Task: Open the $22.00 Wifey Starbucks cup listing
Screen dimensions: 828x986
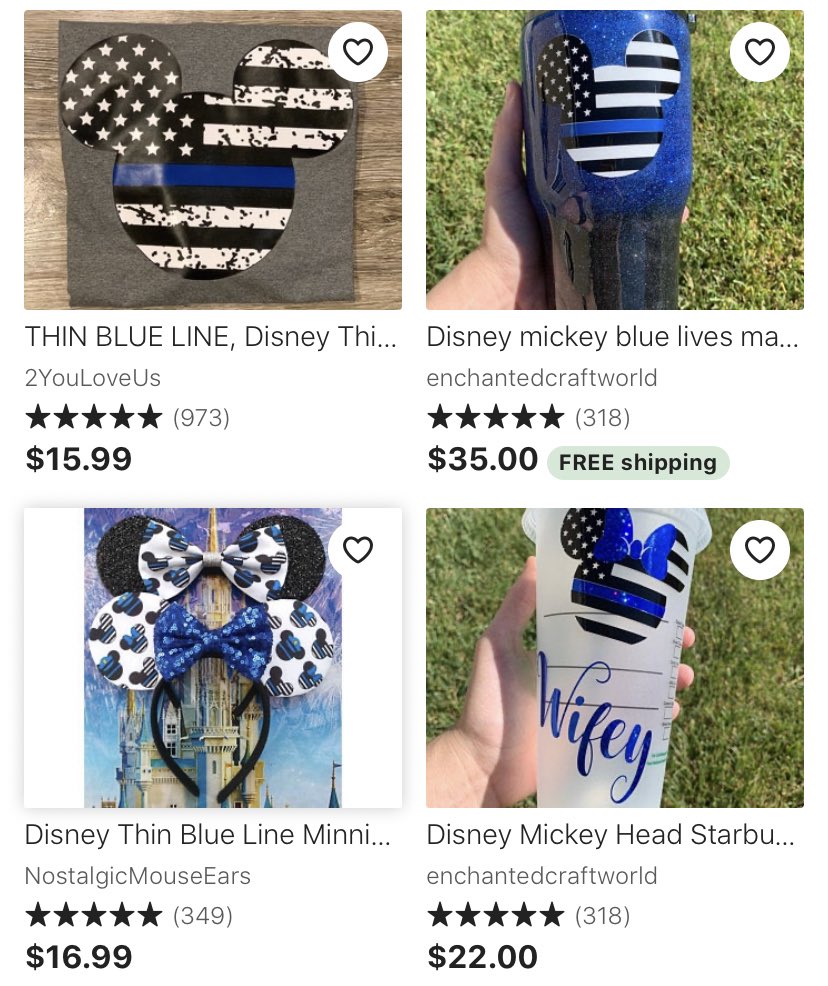Action: (x=614, y=658)
